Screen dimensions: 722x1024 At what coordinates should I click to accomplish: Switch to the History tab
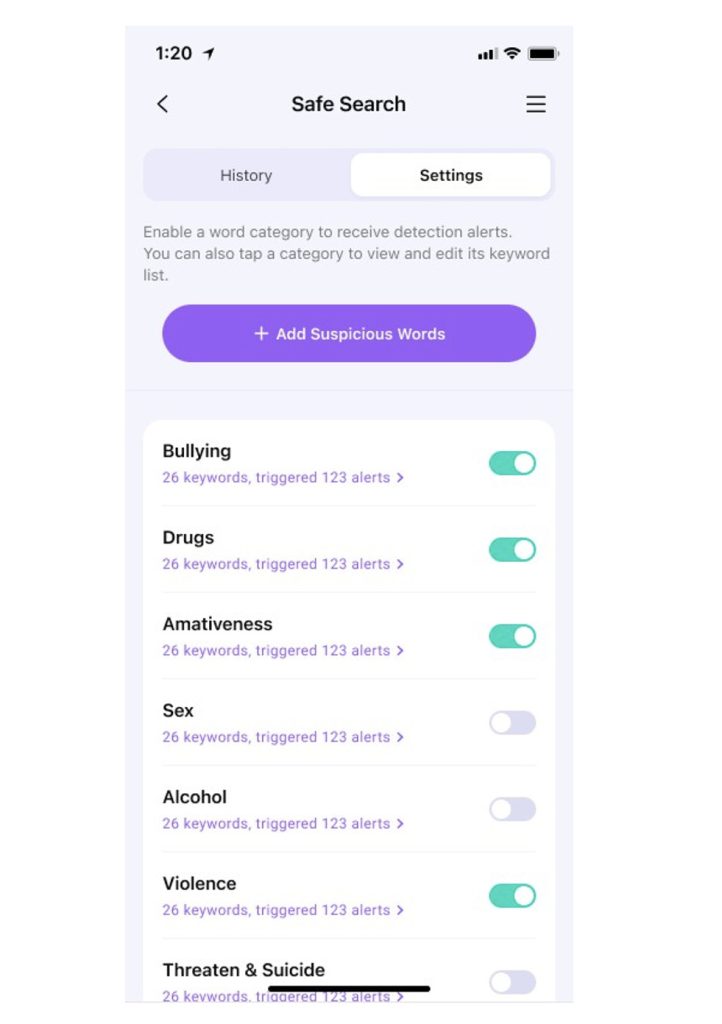pos(246,175)
